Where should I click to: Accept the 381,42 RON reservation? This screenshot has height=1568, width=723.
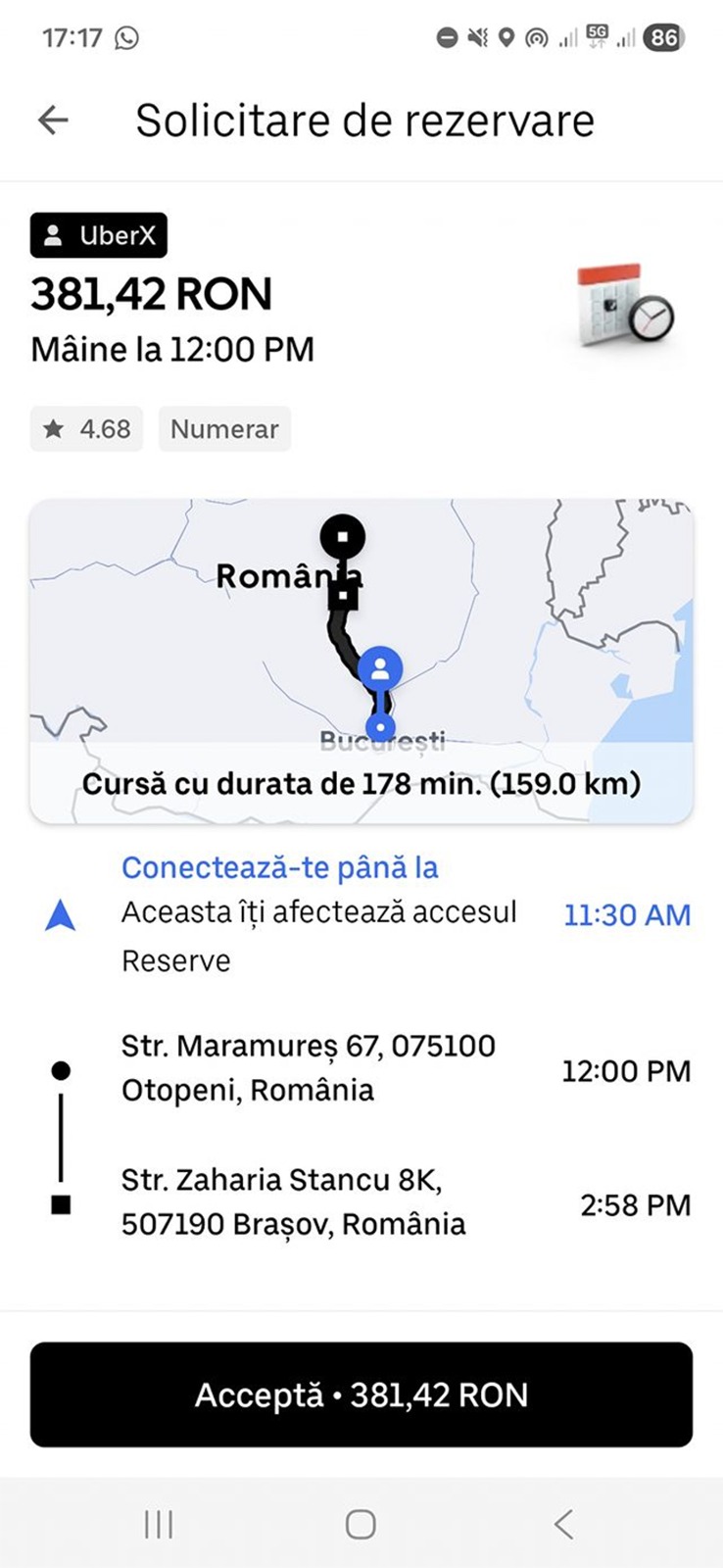pos(361,1395)
